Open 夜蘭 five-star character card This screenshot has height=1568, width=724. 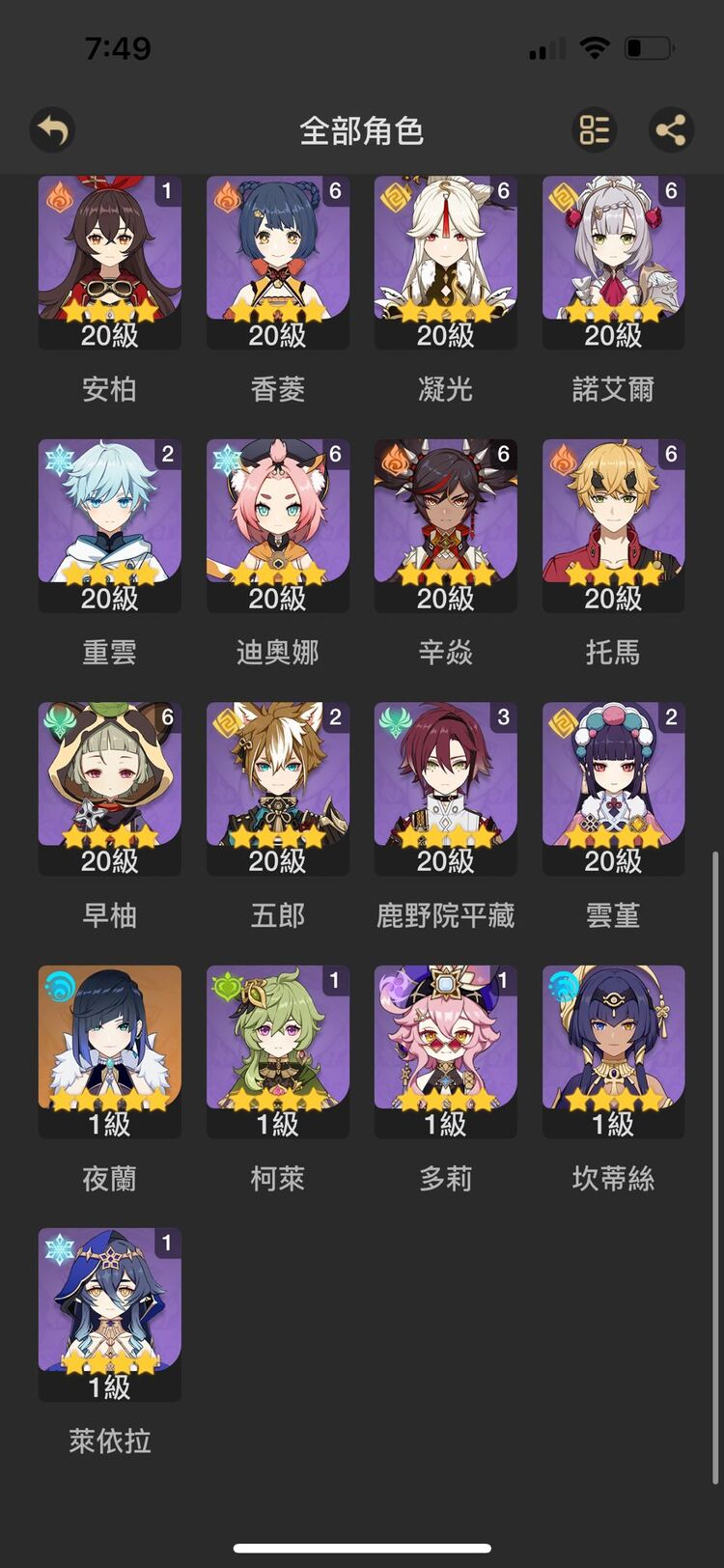(109, 1050)
